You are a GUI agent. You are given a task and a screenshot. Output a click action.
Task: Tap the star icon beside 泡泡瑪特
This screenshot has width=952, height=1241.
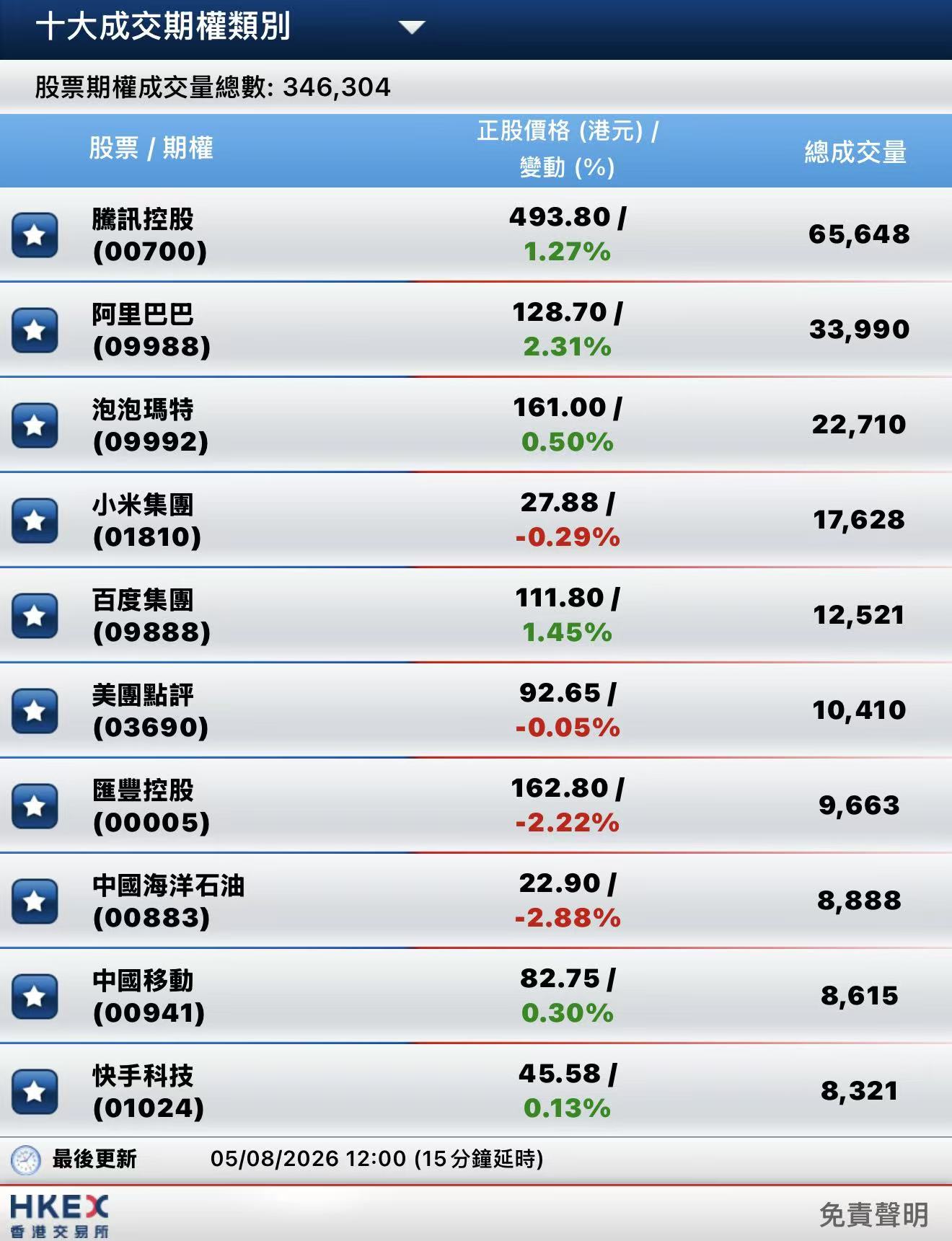point(35,425)
